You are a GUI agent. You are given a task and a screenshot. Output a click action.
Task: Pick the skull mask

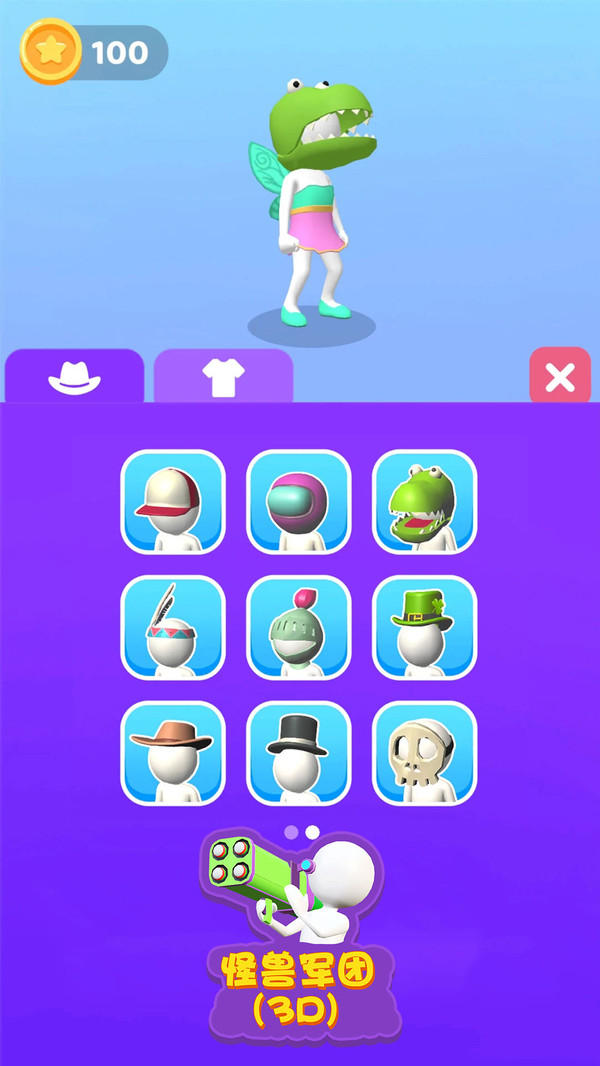coord(425,754)
